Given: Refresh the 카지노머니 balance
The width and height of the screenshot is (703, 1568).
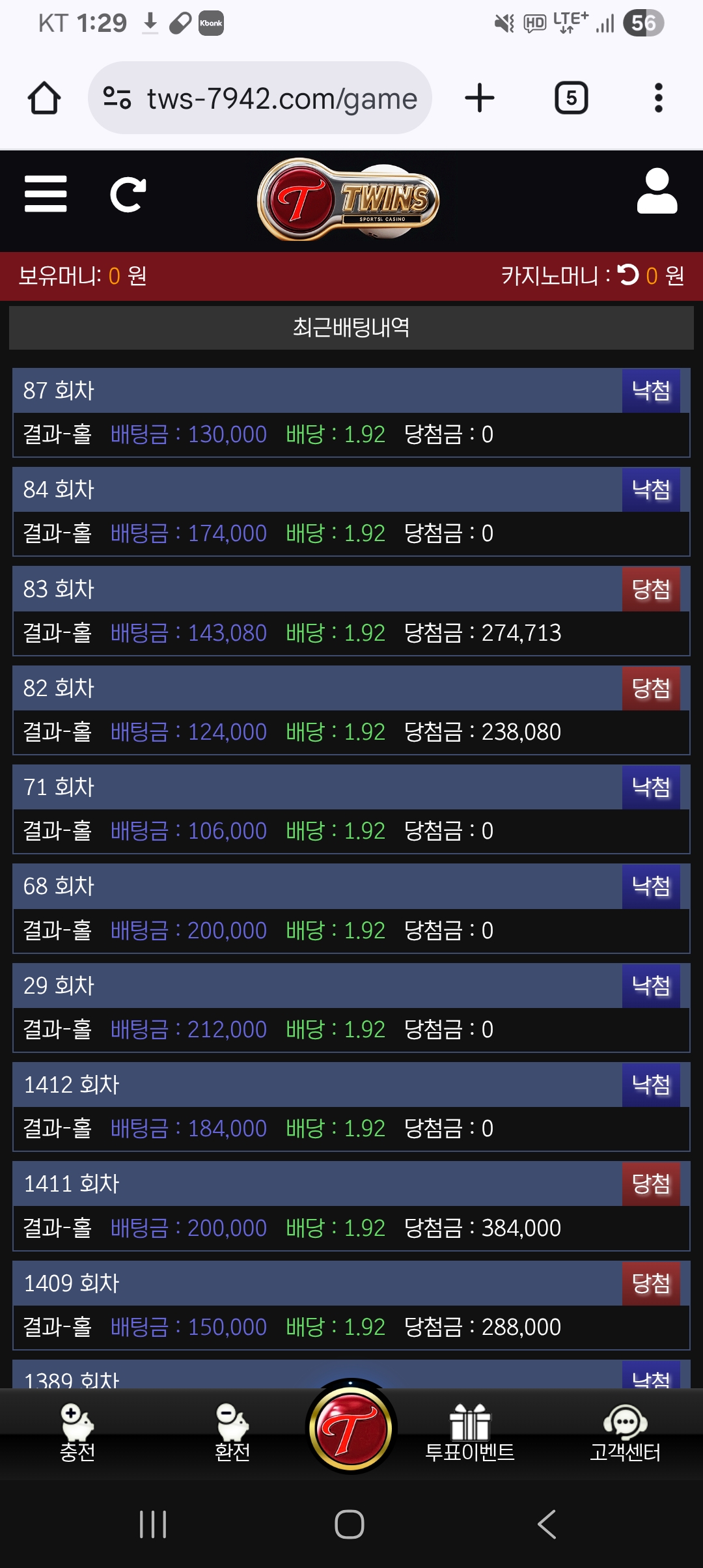Looking at the screenshot, I should pyautogui.click(x=629, y=275).
